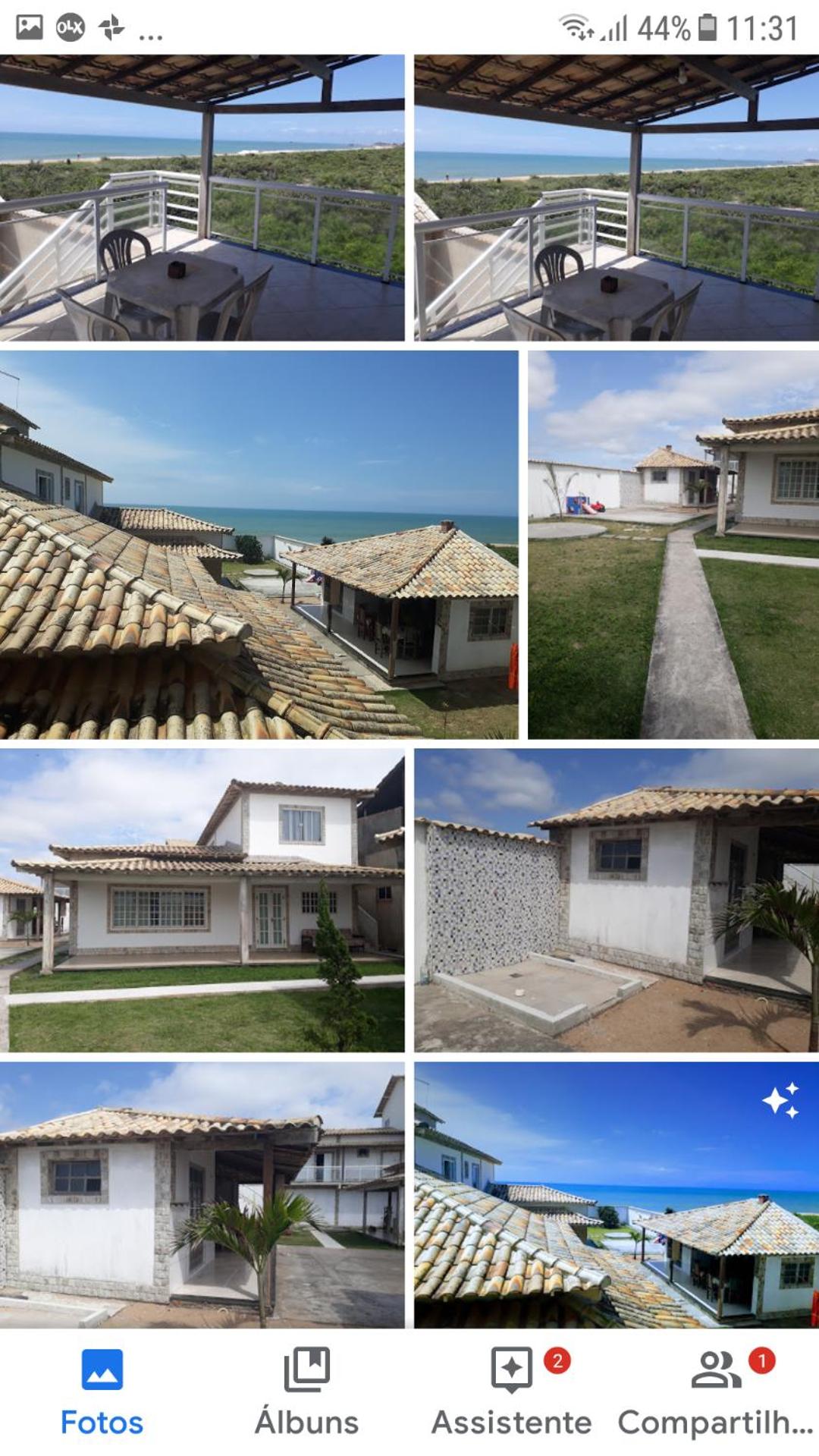Open the enhanced rooftop photo with sparkle icon
This screenshot has width=819, height=1456.
point(617,1194)
